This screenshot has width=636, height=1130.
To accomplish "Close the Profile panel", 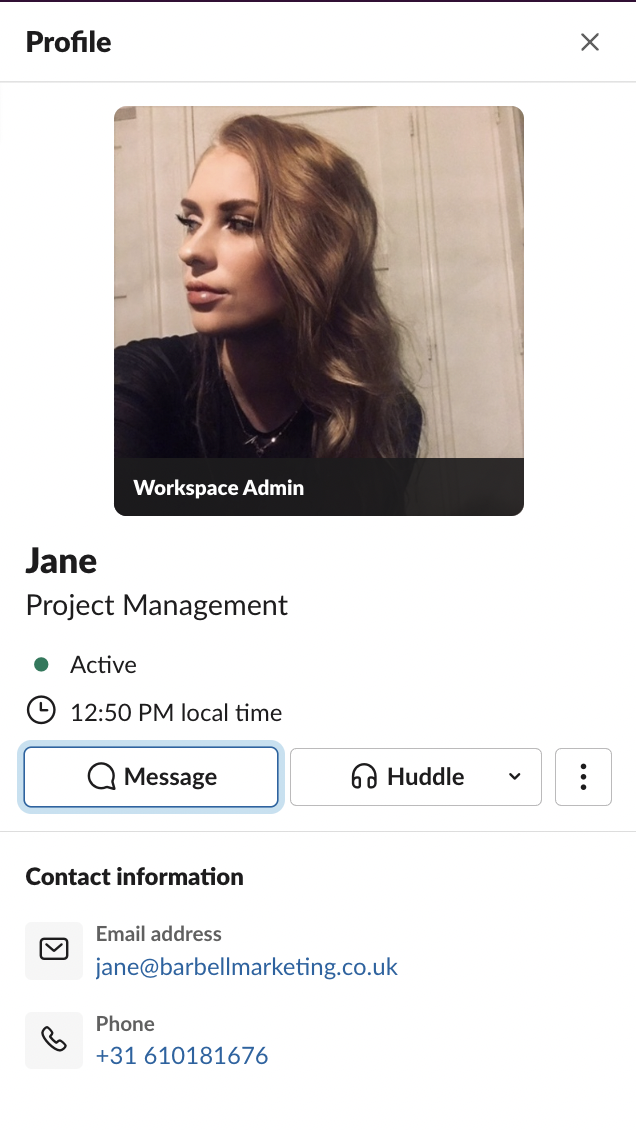I will pos(590,42).
